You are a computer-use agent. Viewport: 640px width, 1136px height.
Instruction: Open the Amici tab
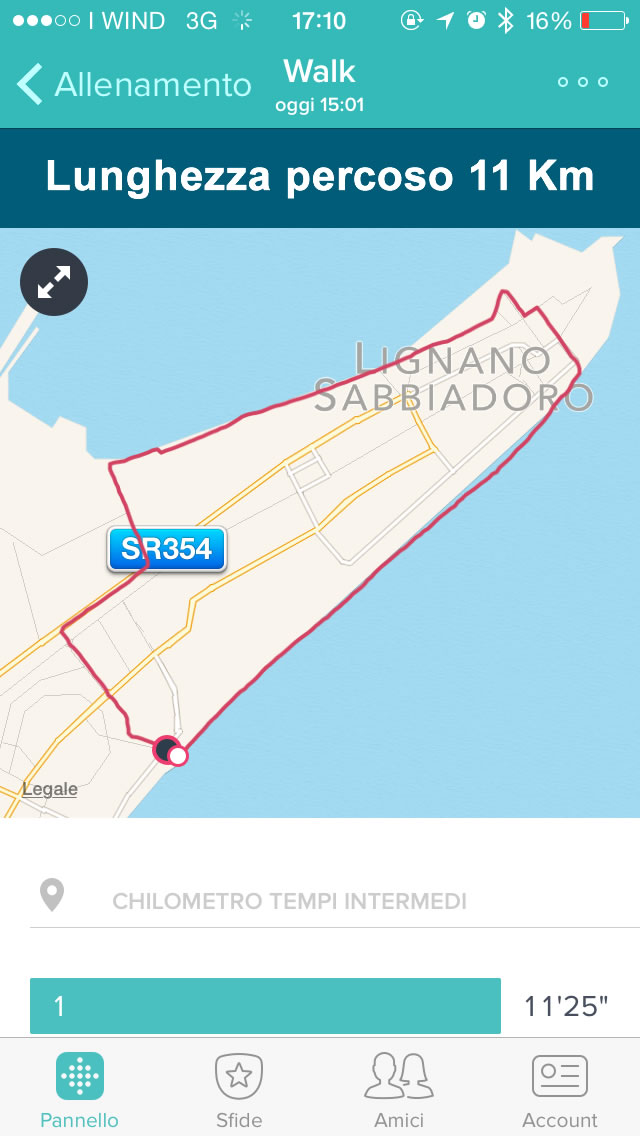coord(399,1089)
